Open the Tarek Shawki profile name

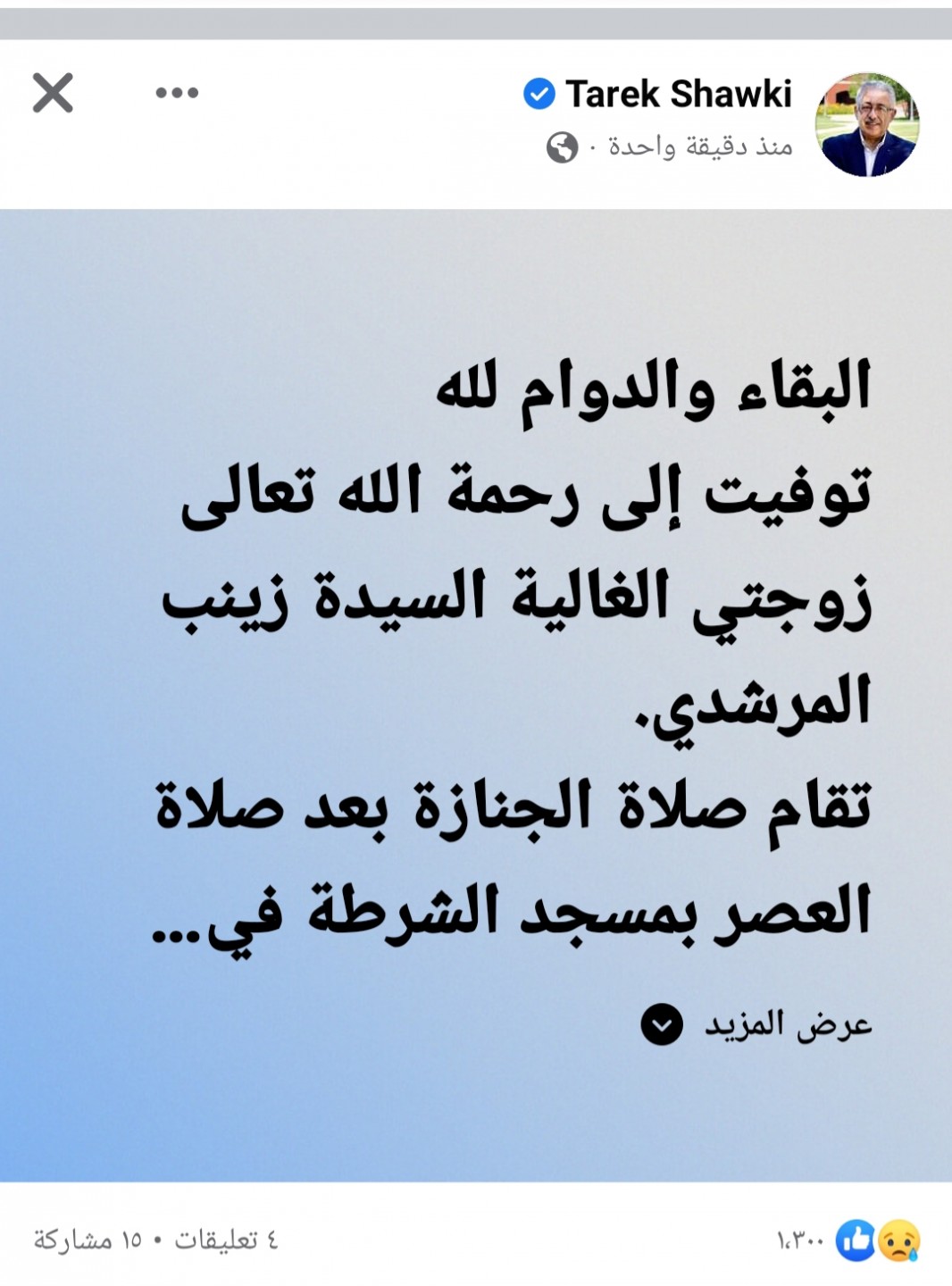click(x=678, y=94)
